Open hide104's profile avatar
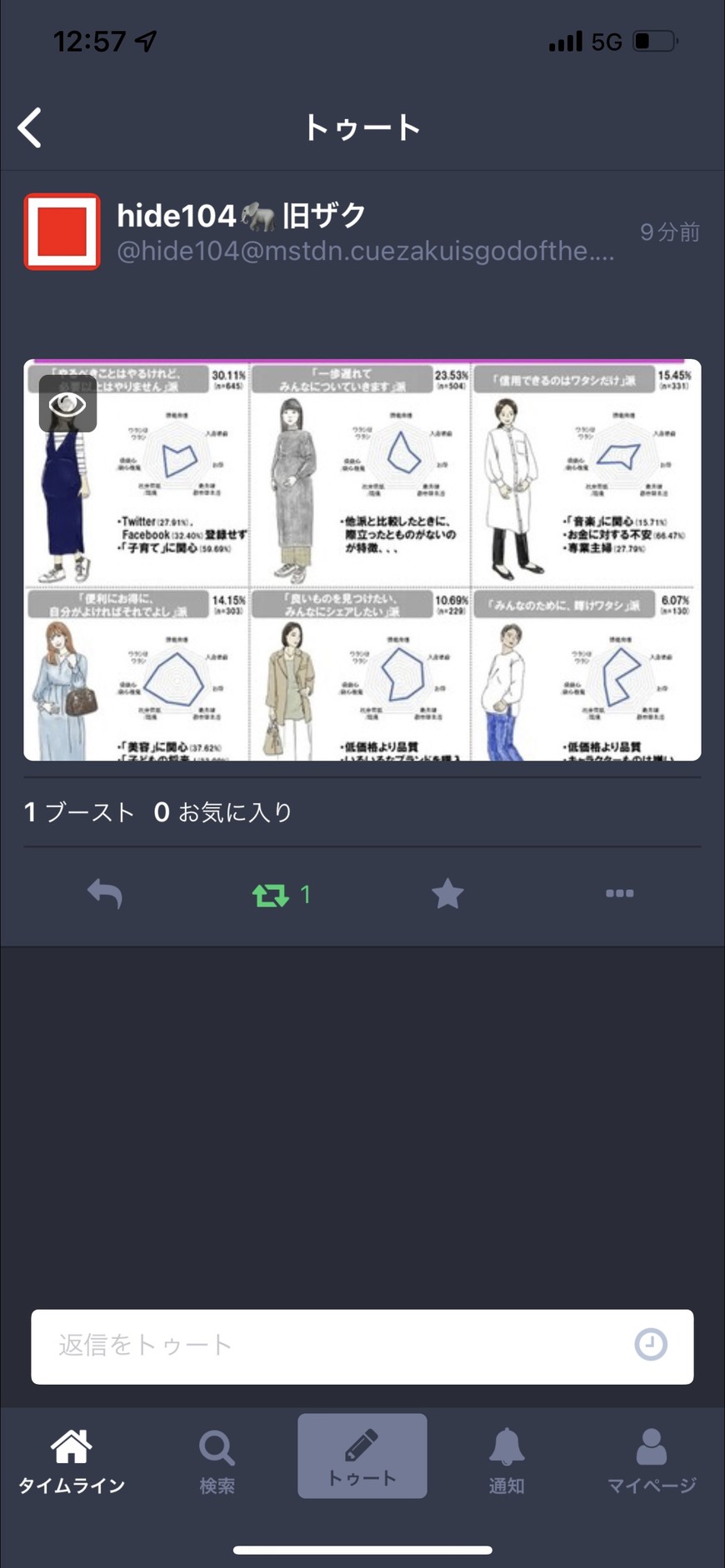The height and width of the screenshot is (1568, 725). coord(62,232)
